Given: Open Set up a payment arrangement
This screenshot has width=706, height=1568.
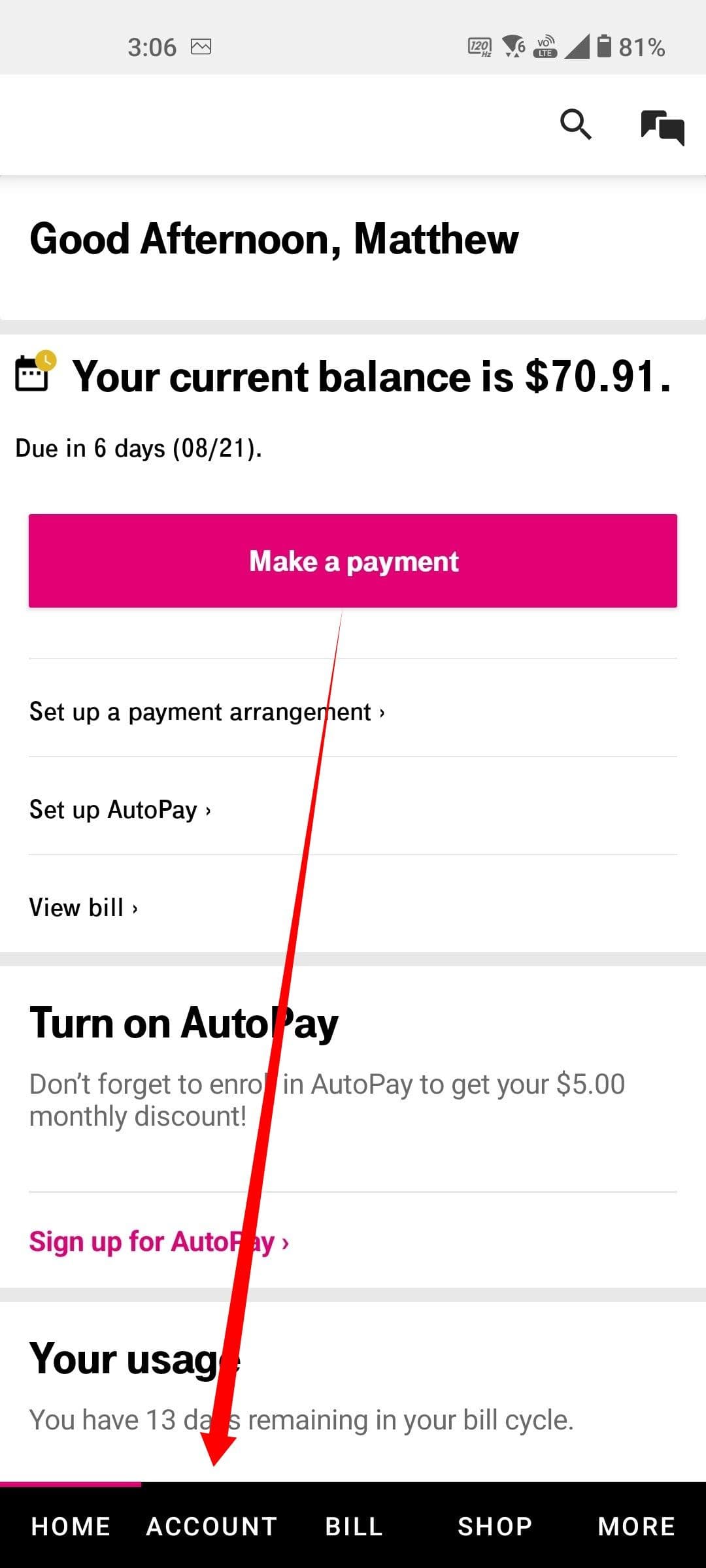Looking at the screenshot, I should point(207,711).
